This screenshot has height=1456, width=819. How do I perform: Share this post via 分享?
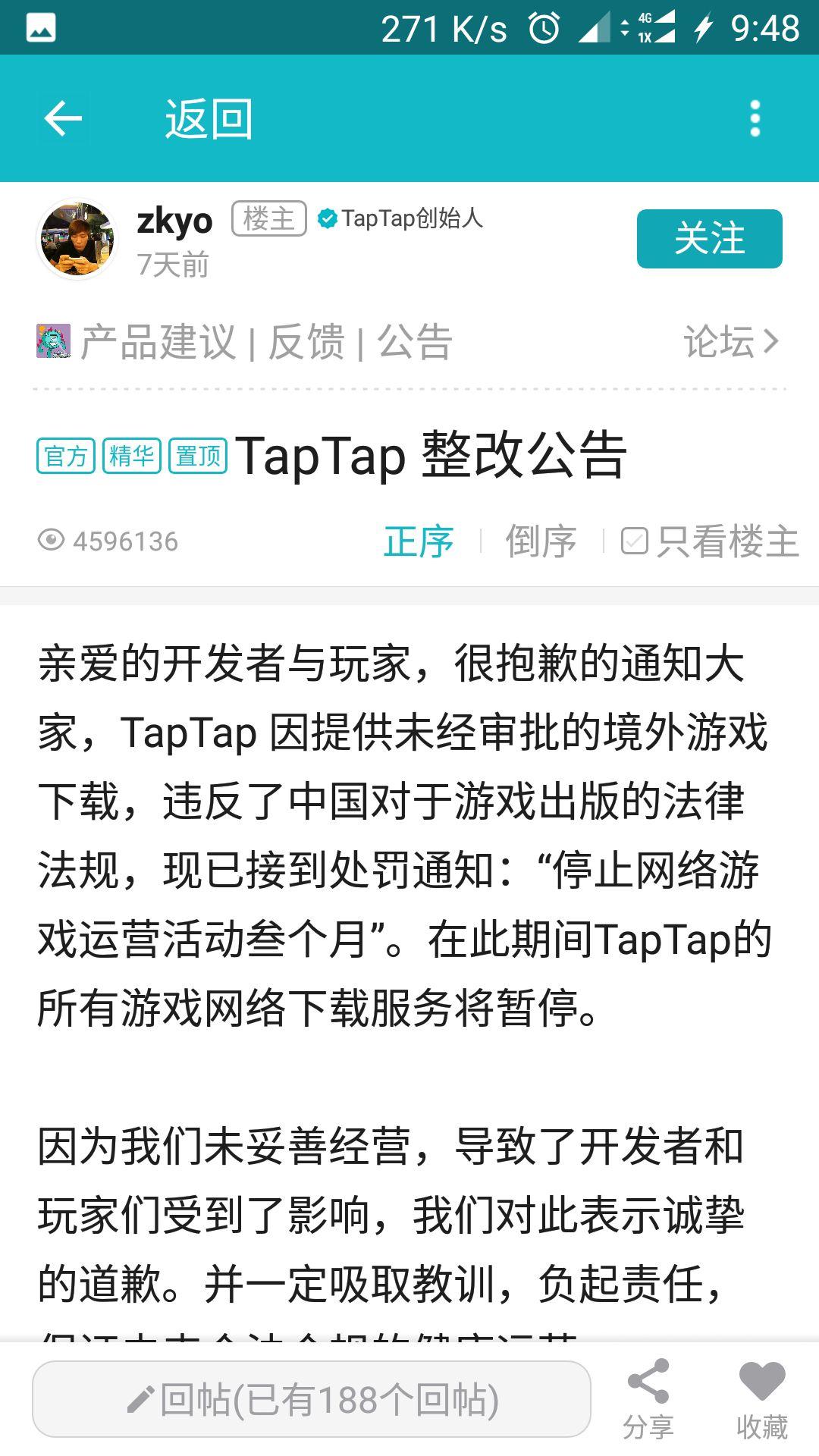coord(648,1399)
